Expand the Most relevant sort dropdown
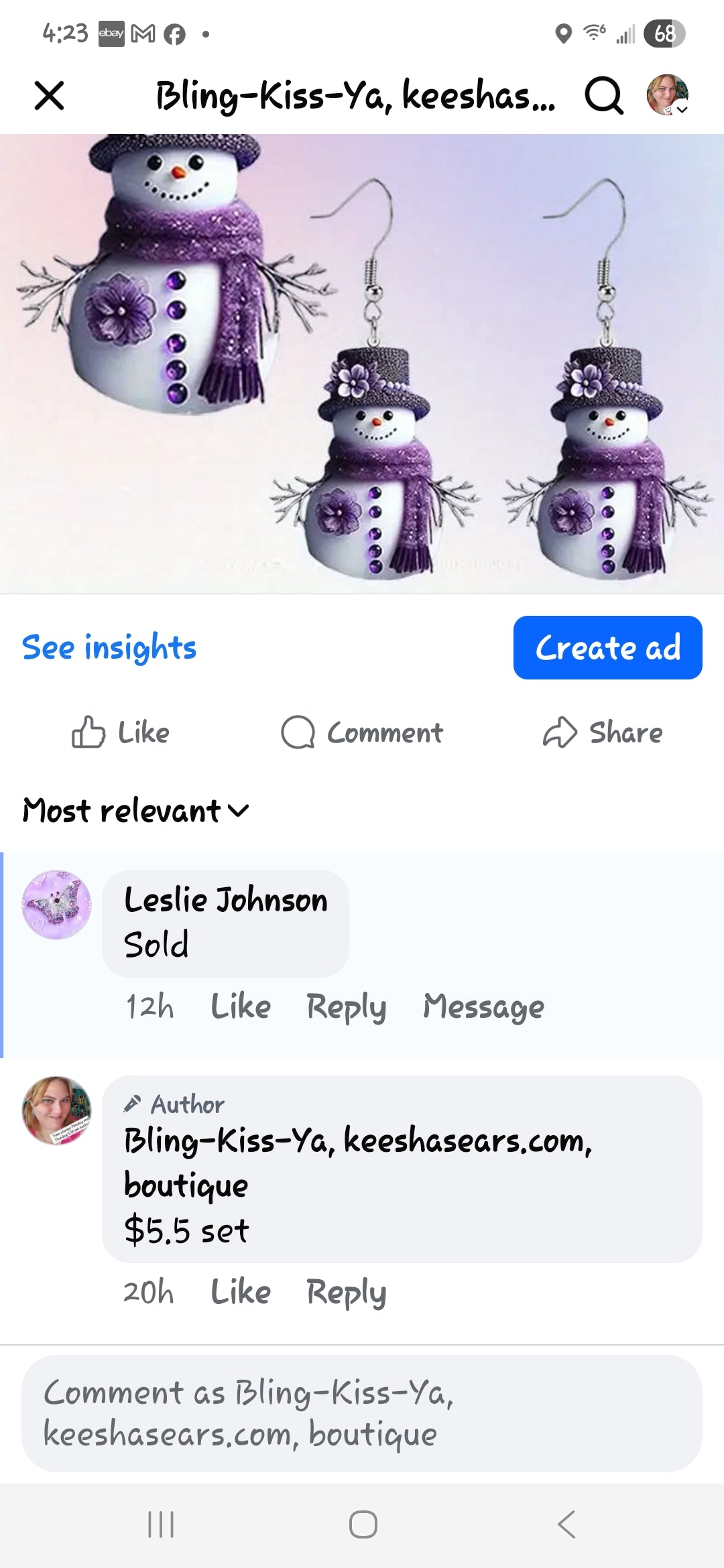 point(135,811)
